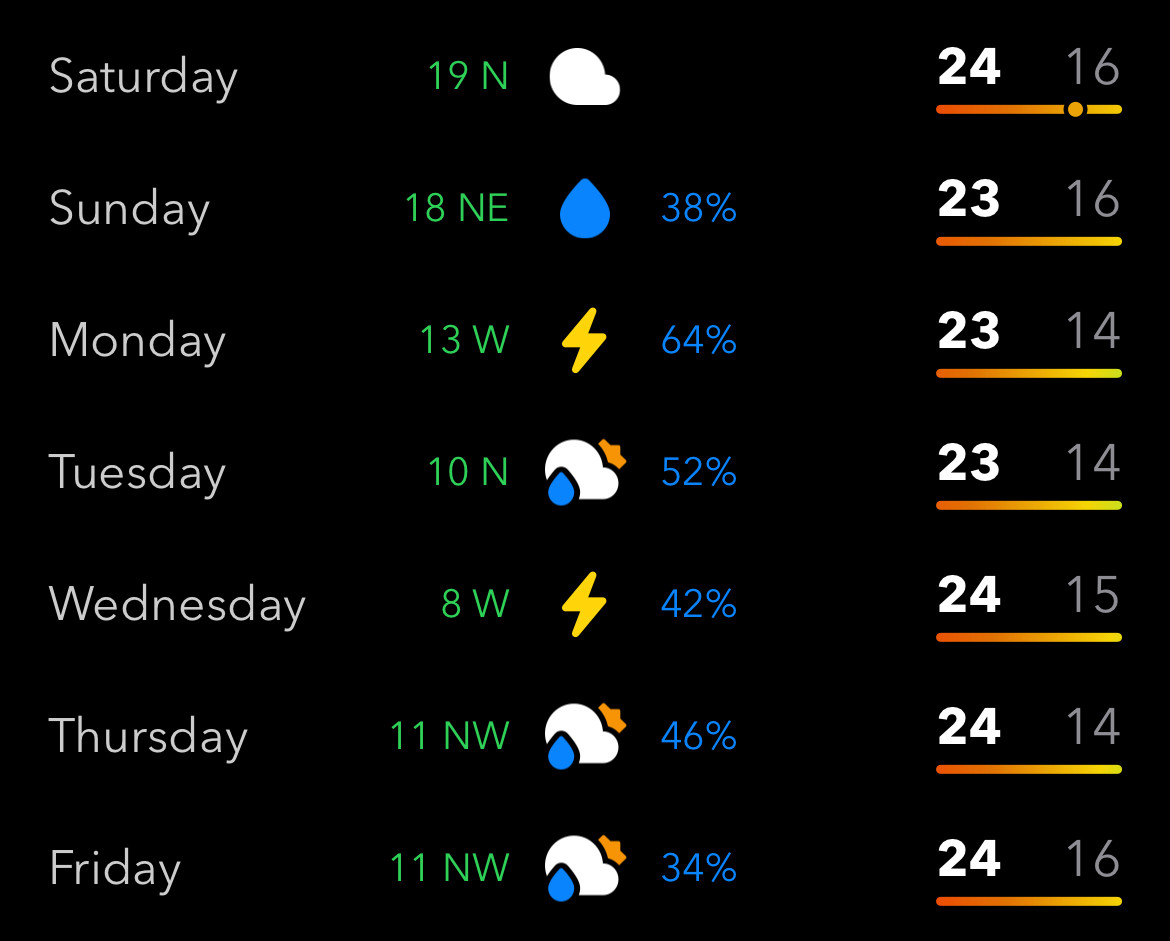
Task: Tap the Friday forecast row
Action: [115, 868]
